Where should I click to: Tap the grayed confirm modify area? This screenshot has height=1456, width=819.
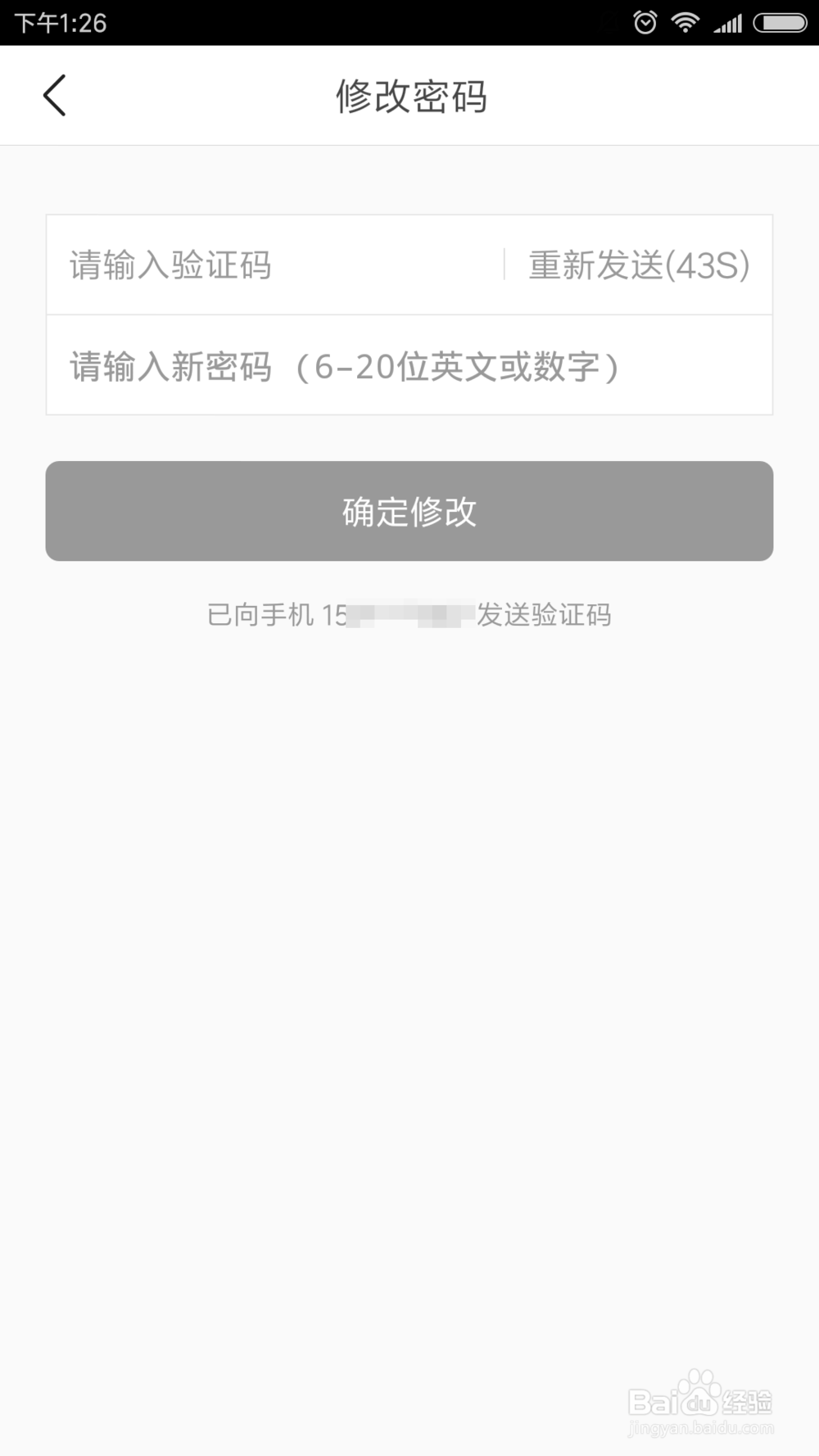pyautogui.click(x=409, y=511)
